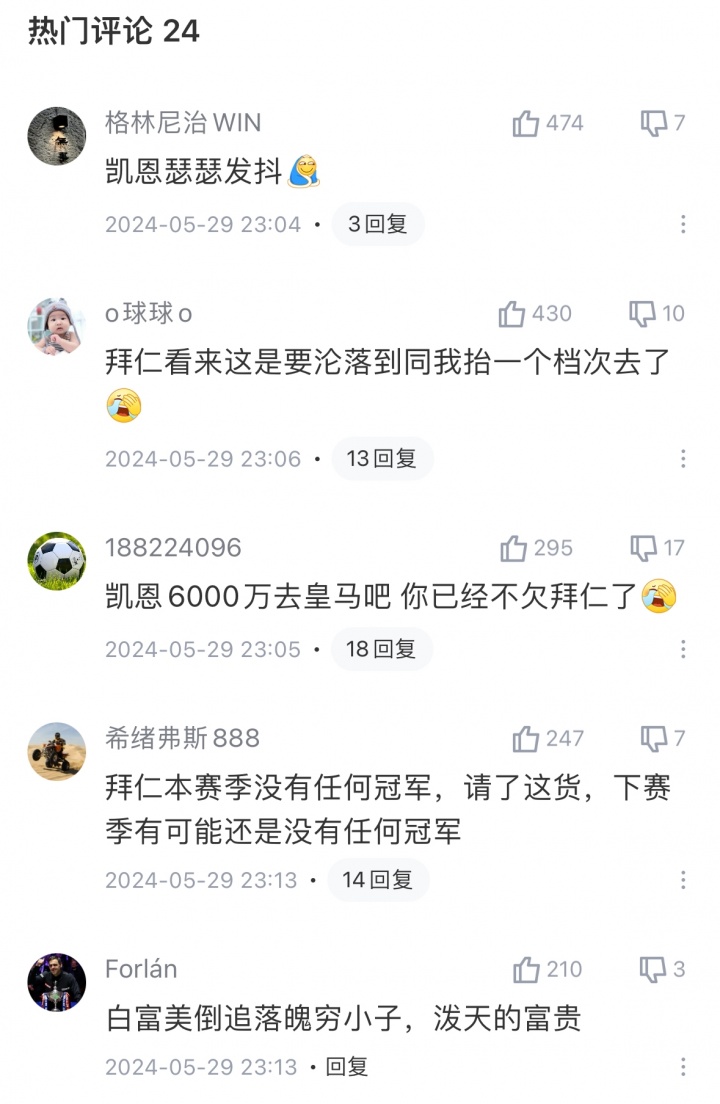Dislike 希绪弗斯888's comment

[654, 739]
